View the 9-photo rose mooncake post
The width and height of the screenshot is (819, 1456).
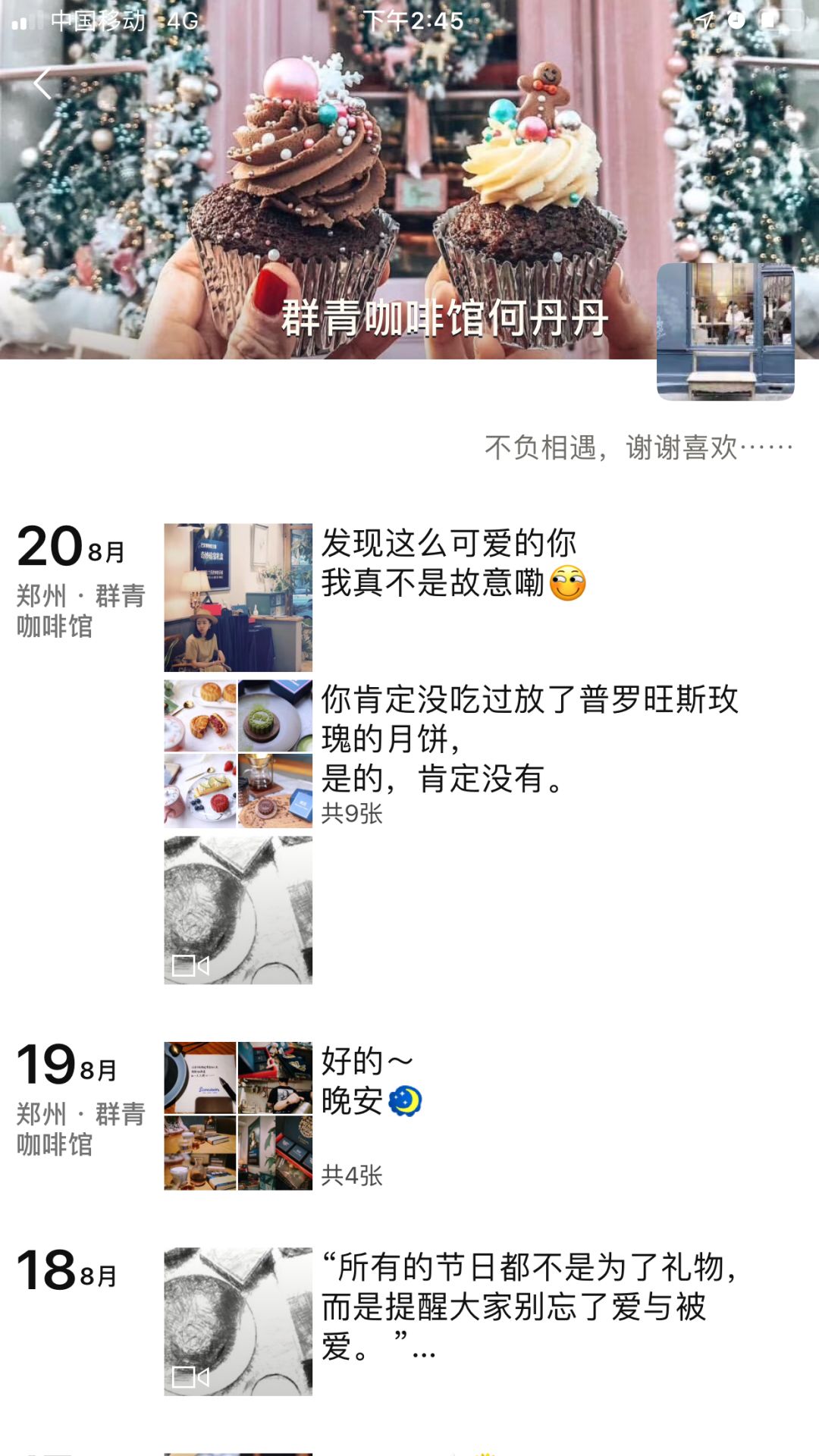point(238,753)
